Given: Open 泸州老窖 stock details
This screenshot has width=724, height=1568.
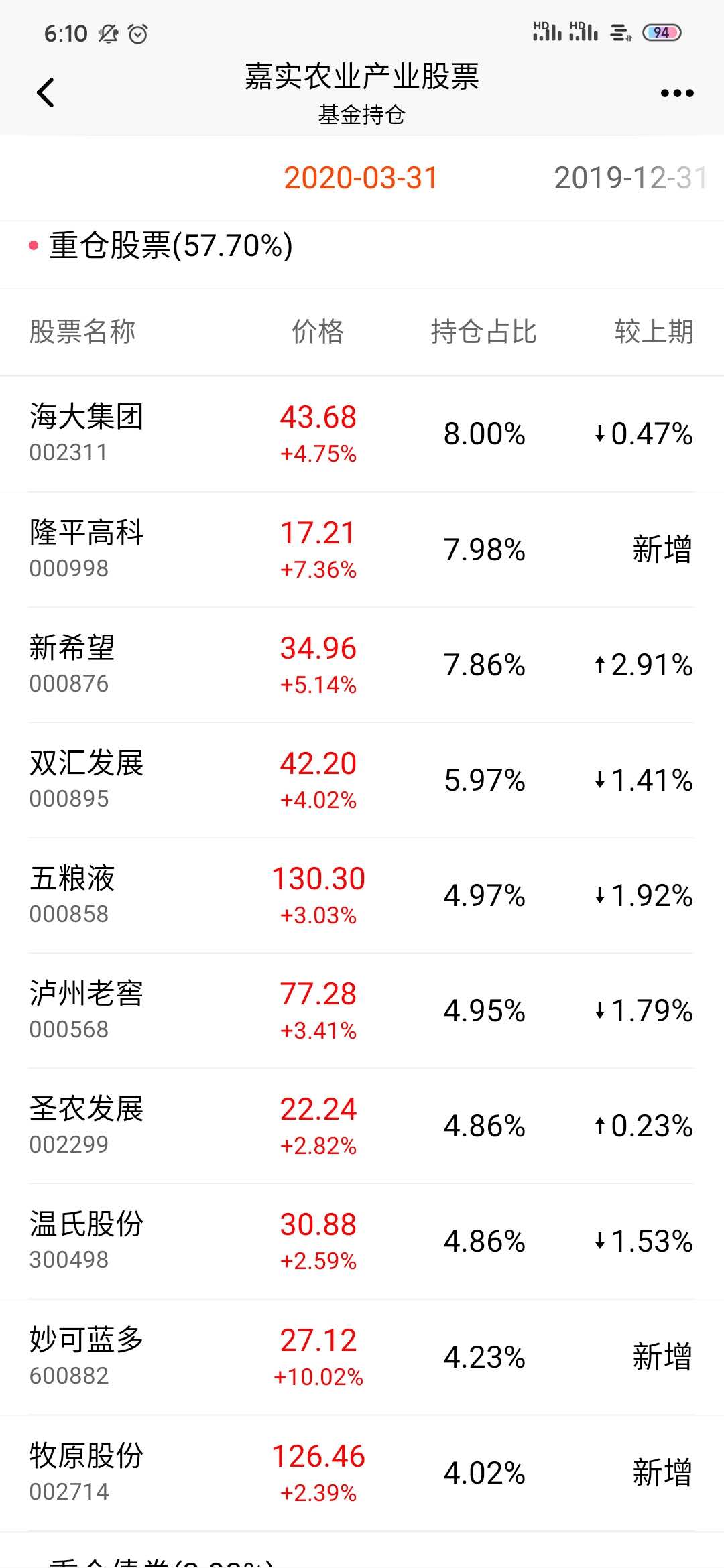Looking at the screenshot, I should [x=362, y=1010].
